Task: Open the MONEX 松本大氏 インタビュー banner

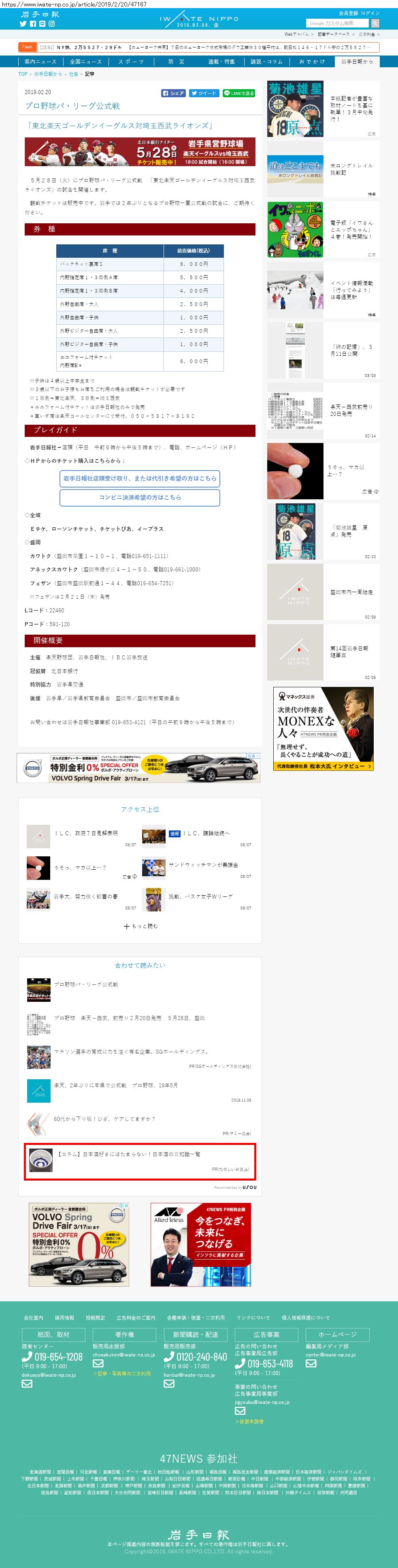Action: 323,729
